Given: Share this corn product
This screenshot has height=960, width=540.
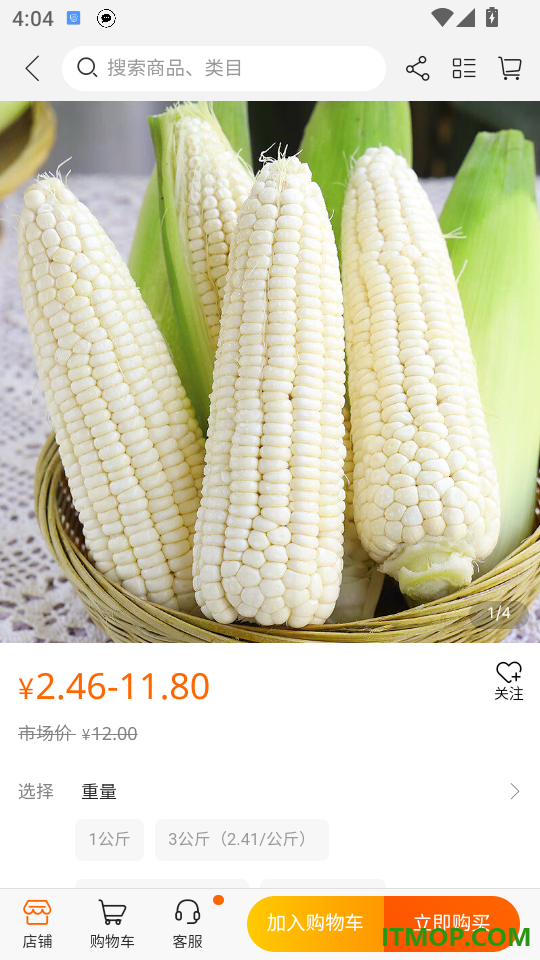Looking at the screenshot, I should (x=418, y=69).
